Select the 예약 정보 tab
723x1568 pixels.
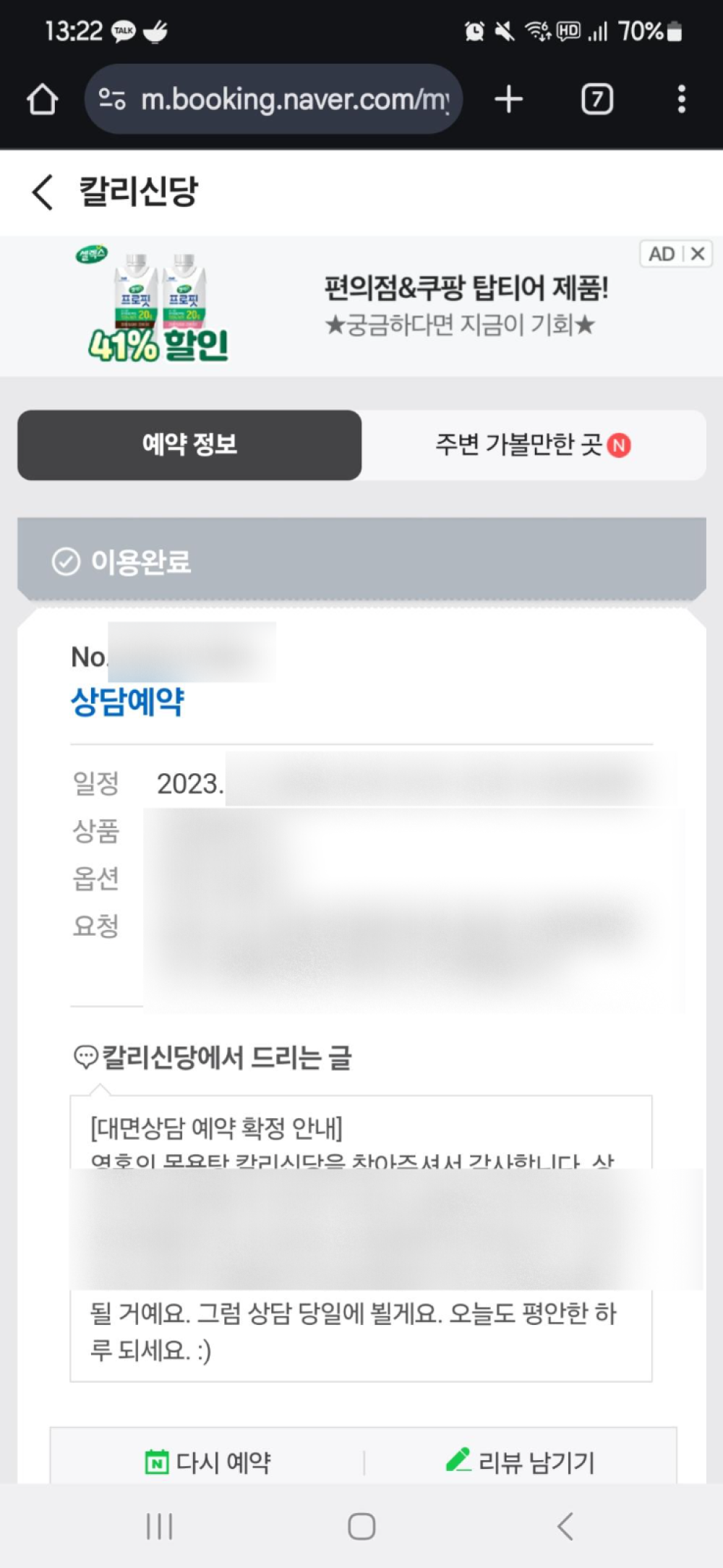189,445
